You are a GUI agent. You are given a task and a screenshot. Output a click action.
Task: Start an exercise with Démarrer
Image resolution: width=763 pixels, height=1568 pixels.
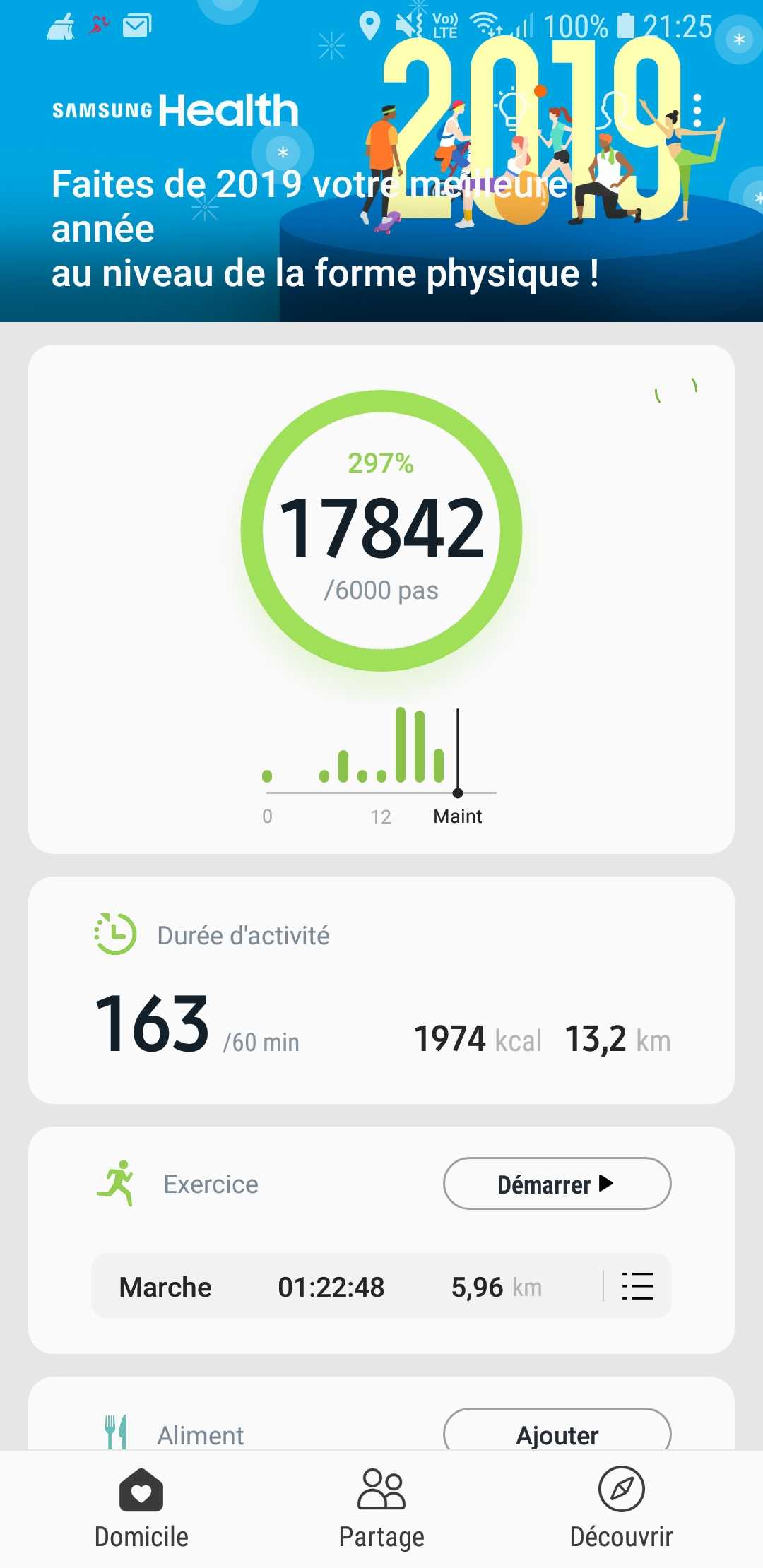click(557, 1183)
